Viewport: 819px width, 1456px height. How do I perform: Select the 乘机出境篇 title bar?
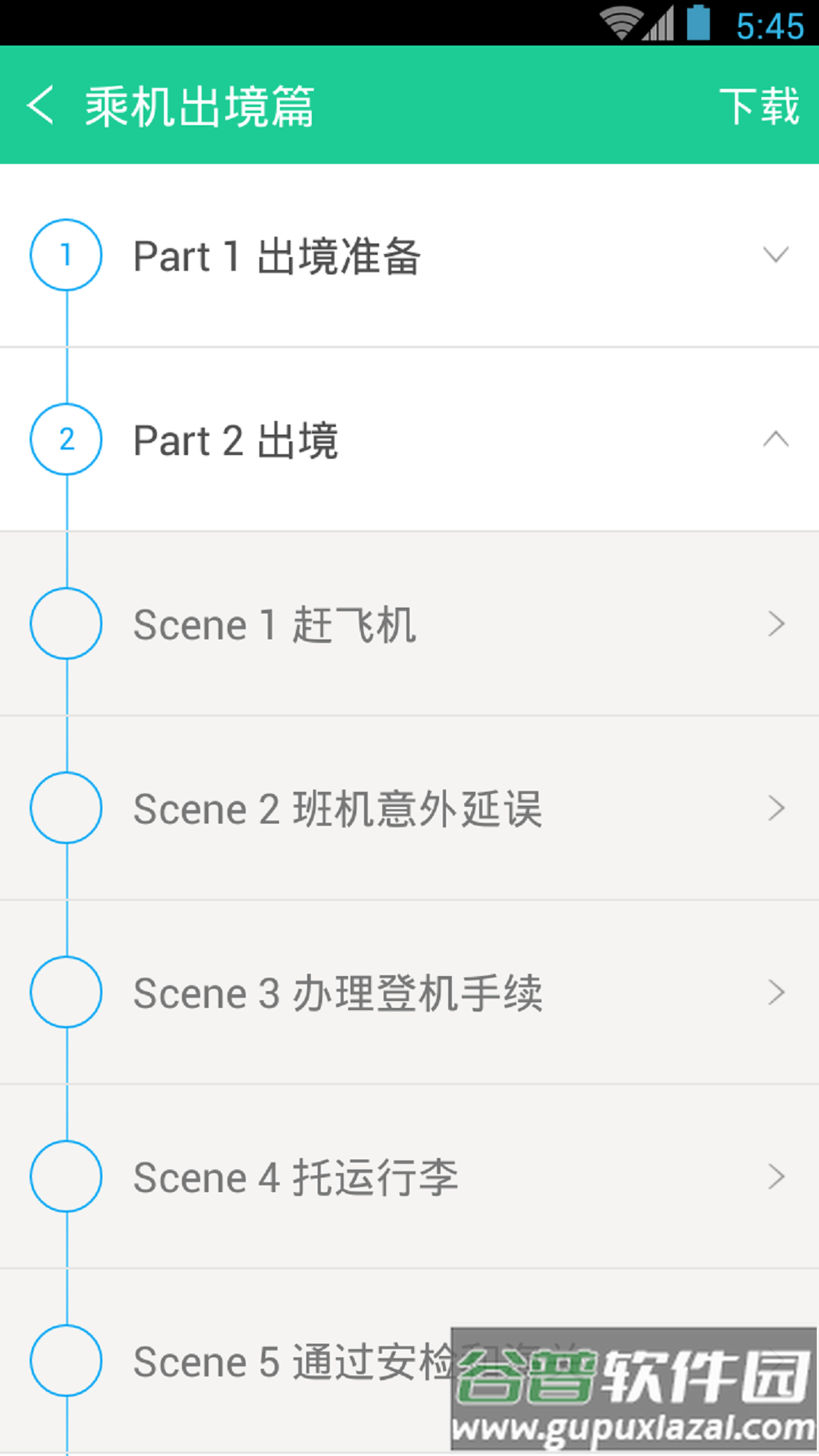point(201,106)
